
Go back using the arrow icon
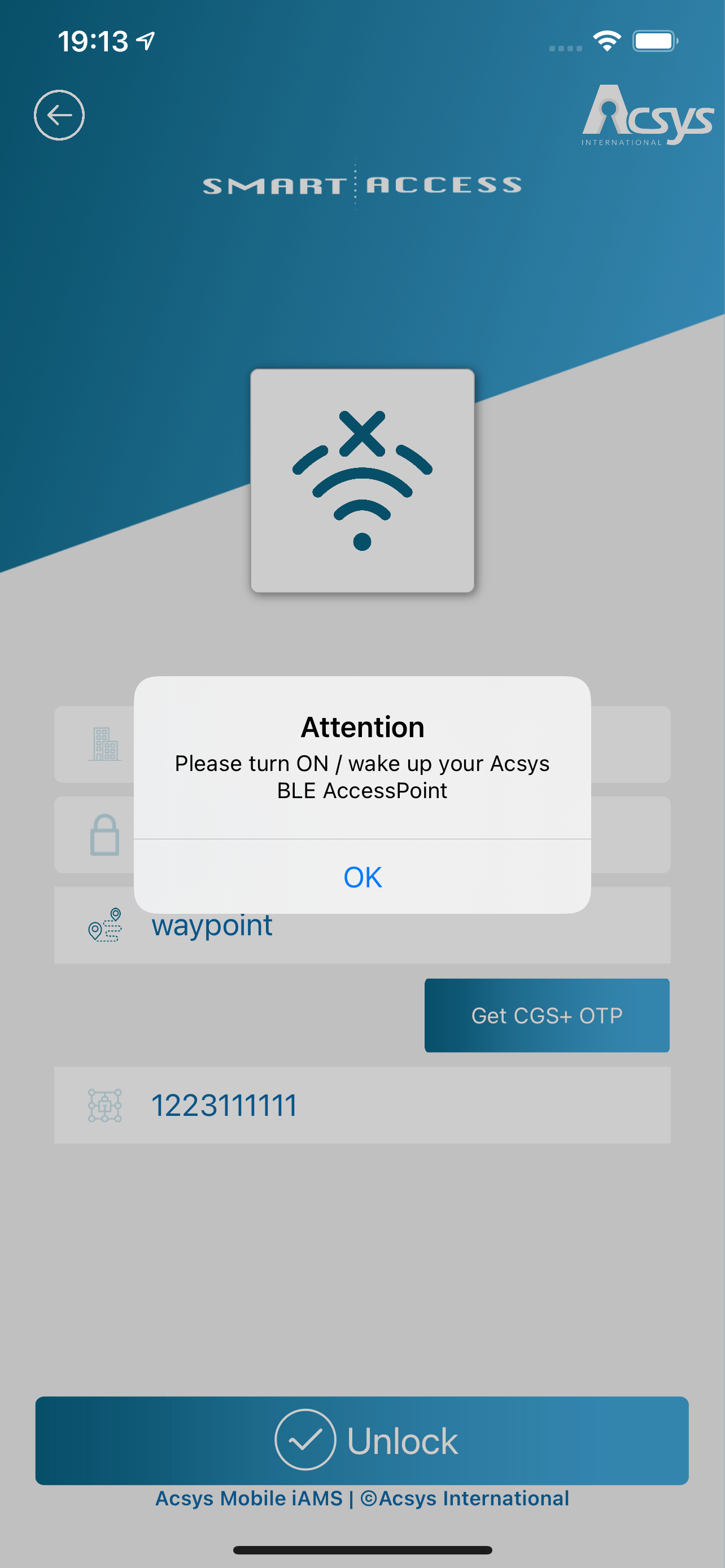[59, 115]
